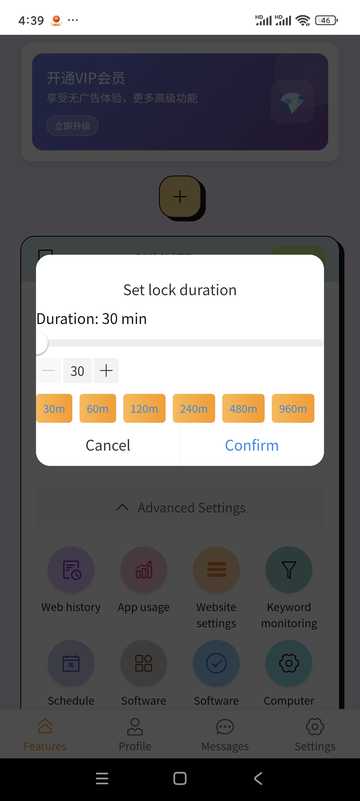Decrease duration with the minus stepper

(x=49, y=371)
